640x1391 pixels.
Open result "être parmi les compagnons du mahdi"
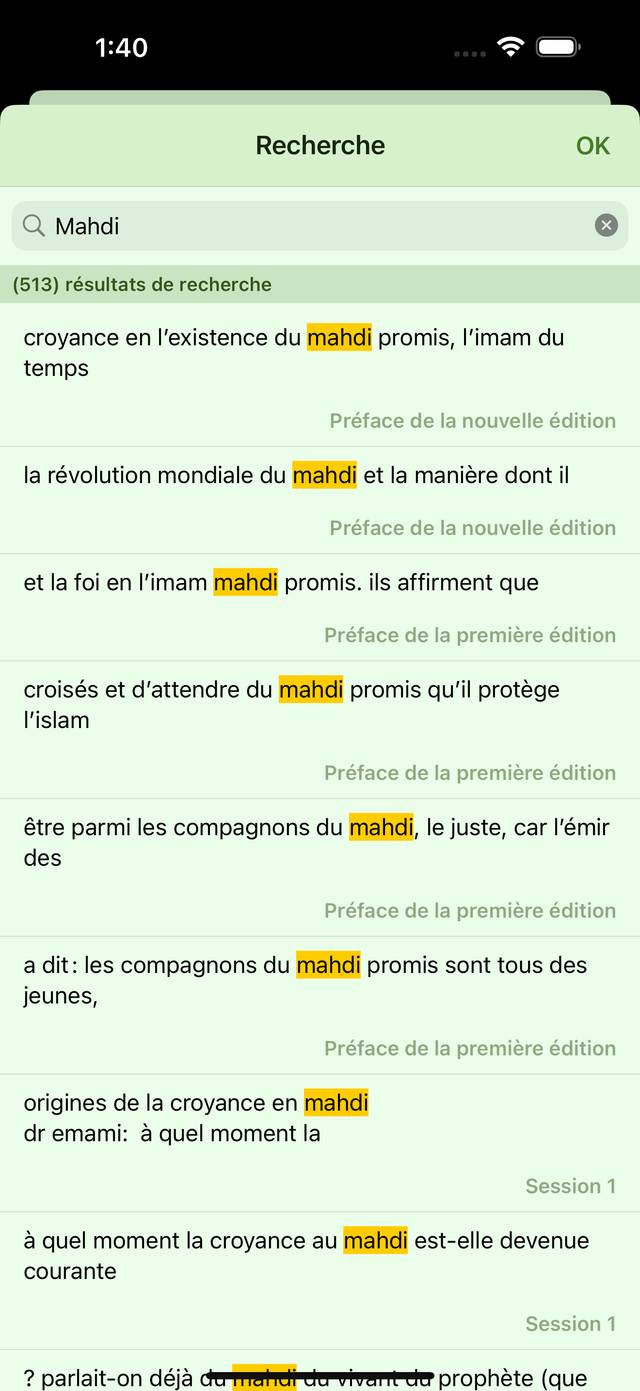pyautogui.click(x=320, y=866)
